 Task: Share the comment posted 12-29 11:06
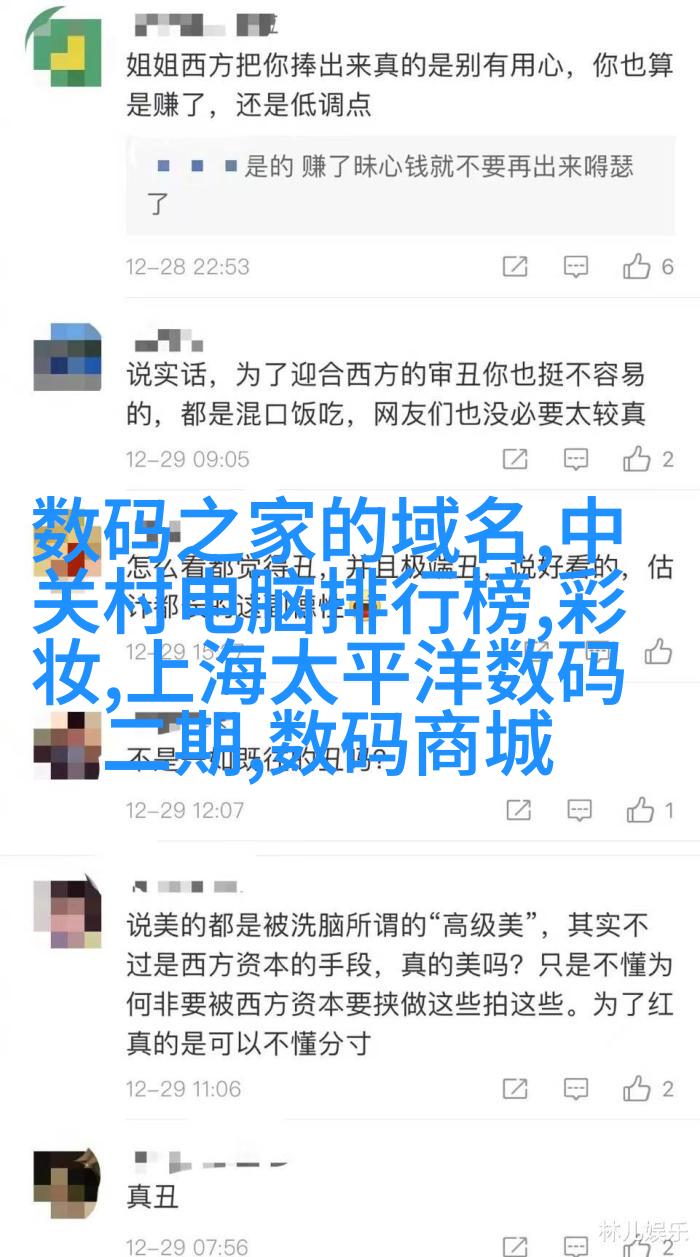click(x=517, y=1088)
